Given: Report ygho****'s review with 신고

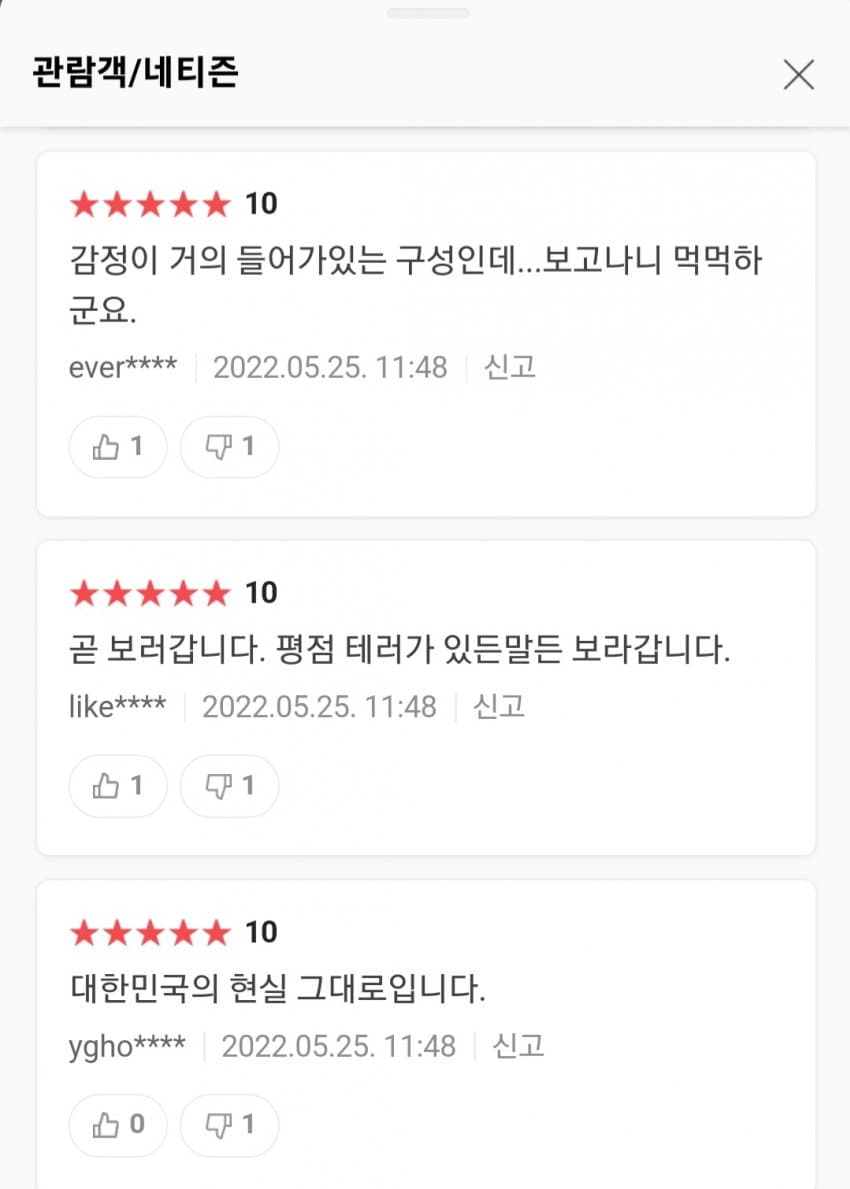Looking at the screenshot, I should click(x=518, y=1046).
